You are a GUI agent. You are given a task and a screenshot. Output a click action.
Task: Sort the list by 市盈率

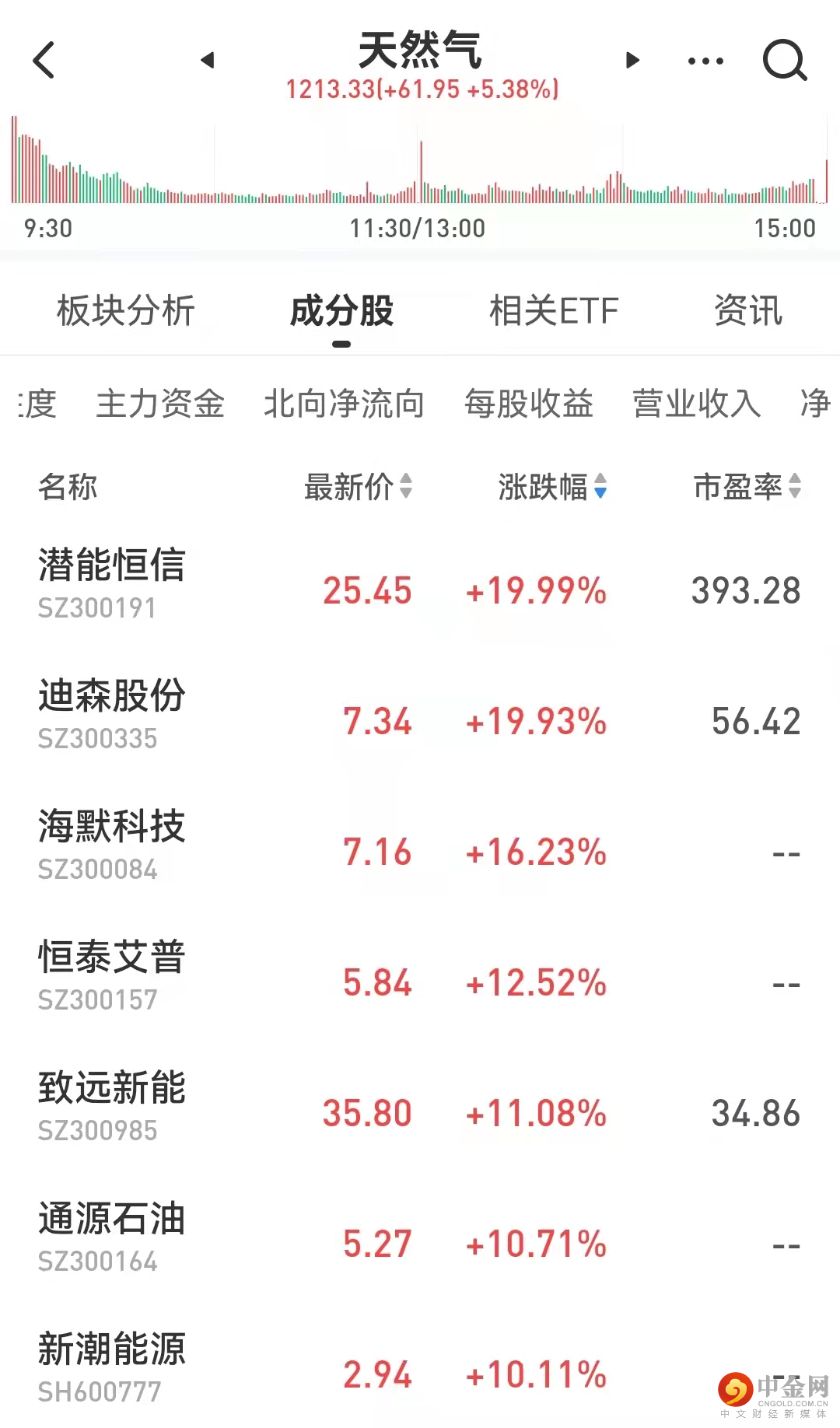coord(747,487)
